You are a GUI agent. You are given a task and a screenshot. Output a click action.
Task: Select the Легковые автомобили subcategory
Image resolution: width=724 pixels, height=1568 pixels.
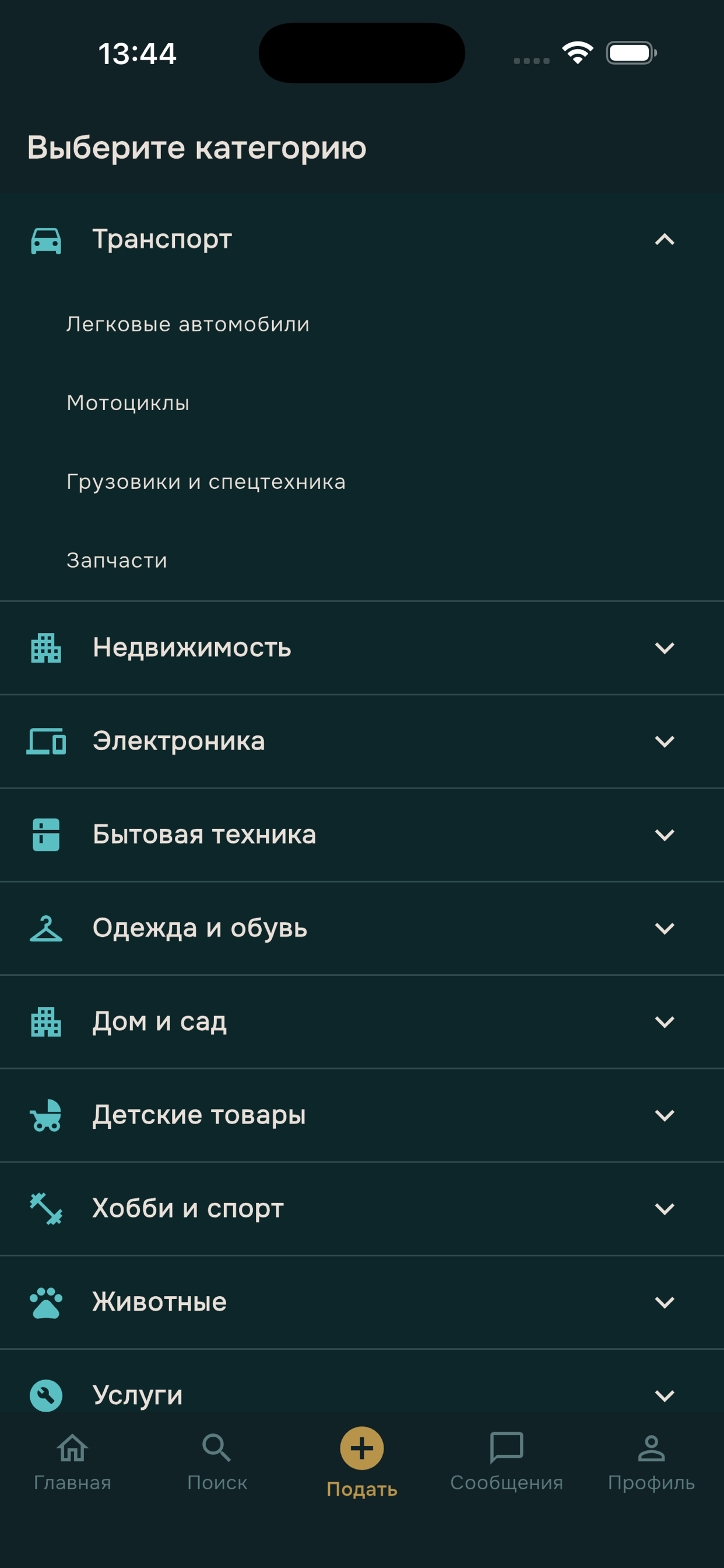(187, 324)
